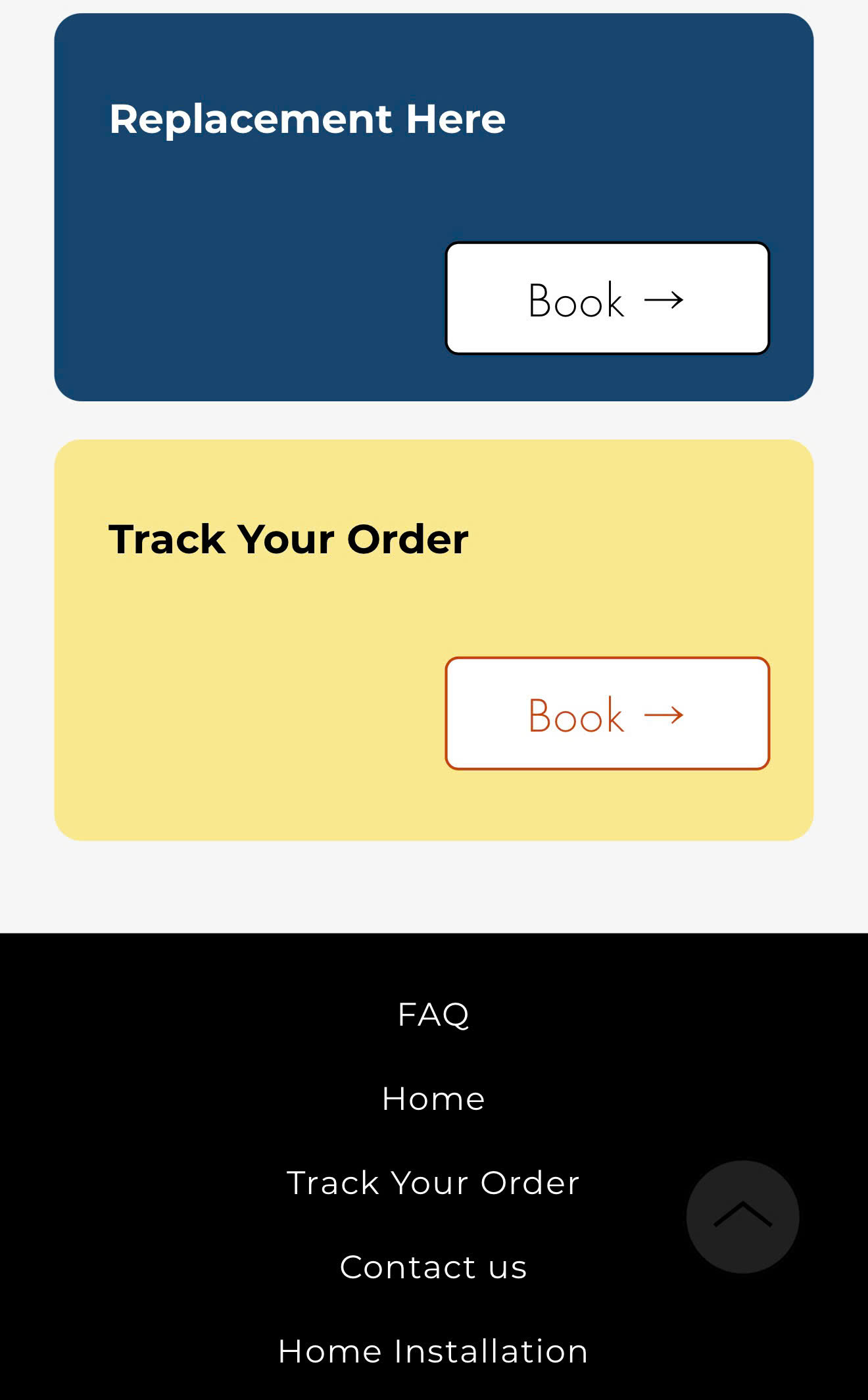Open Contact us in the footer

433,1267
